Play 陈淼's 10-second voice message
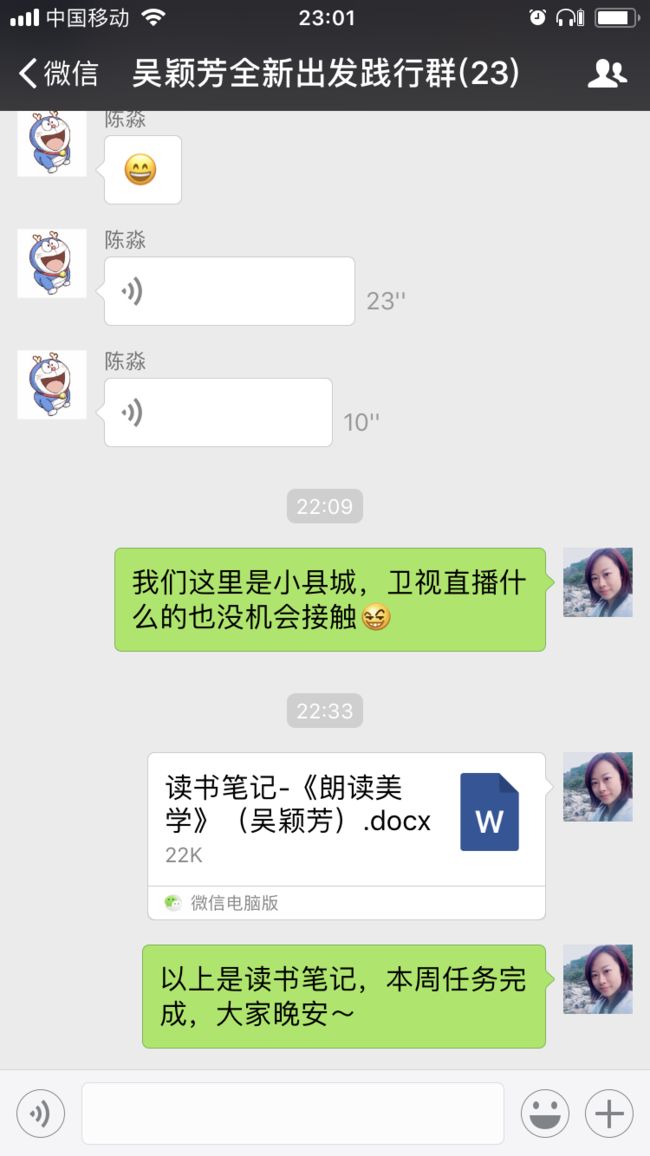650x1156 pixels. (x=218, y=412)
